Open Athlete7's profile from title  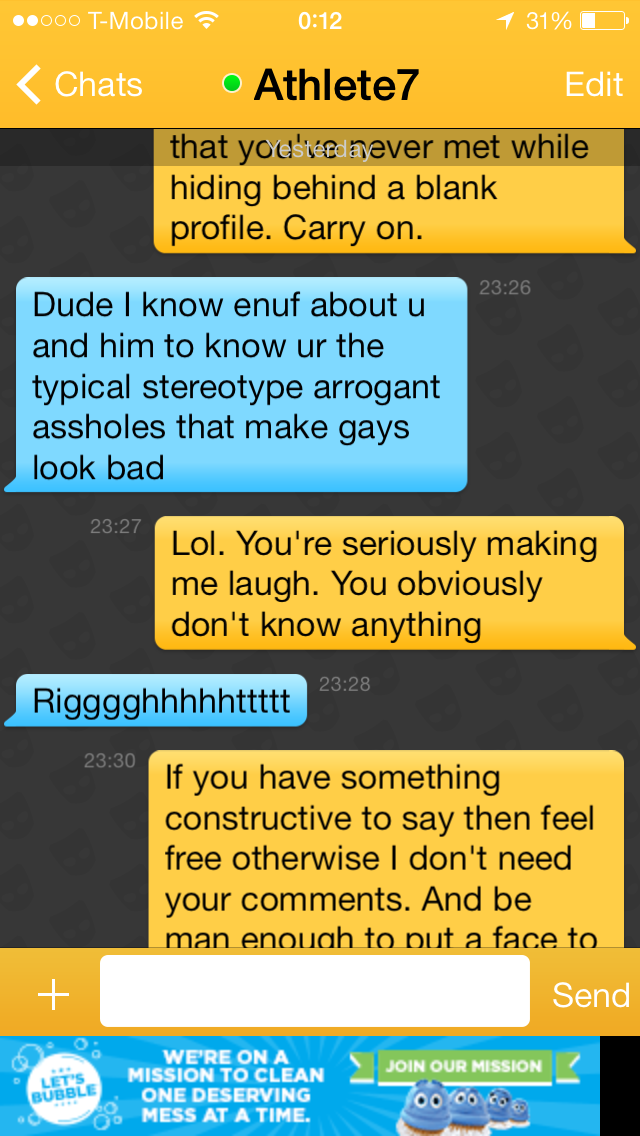[x=335, y=86]
